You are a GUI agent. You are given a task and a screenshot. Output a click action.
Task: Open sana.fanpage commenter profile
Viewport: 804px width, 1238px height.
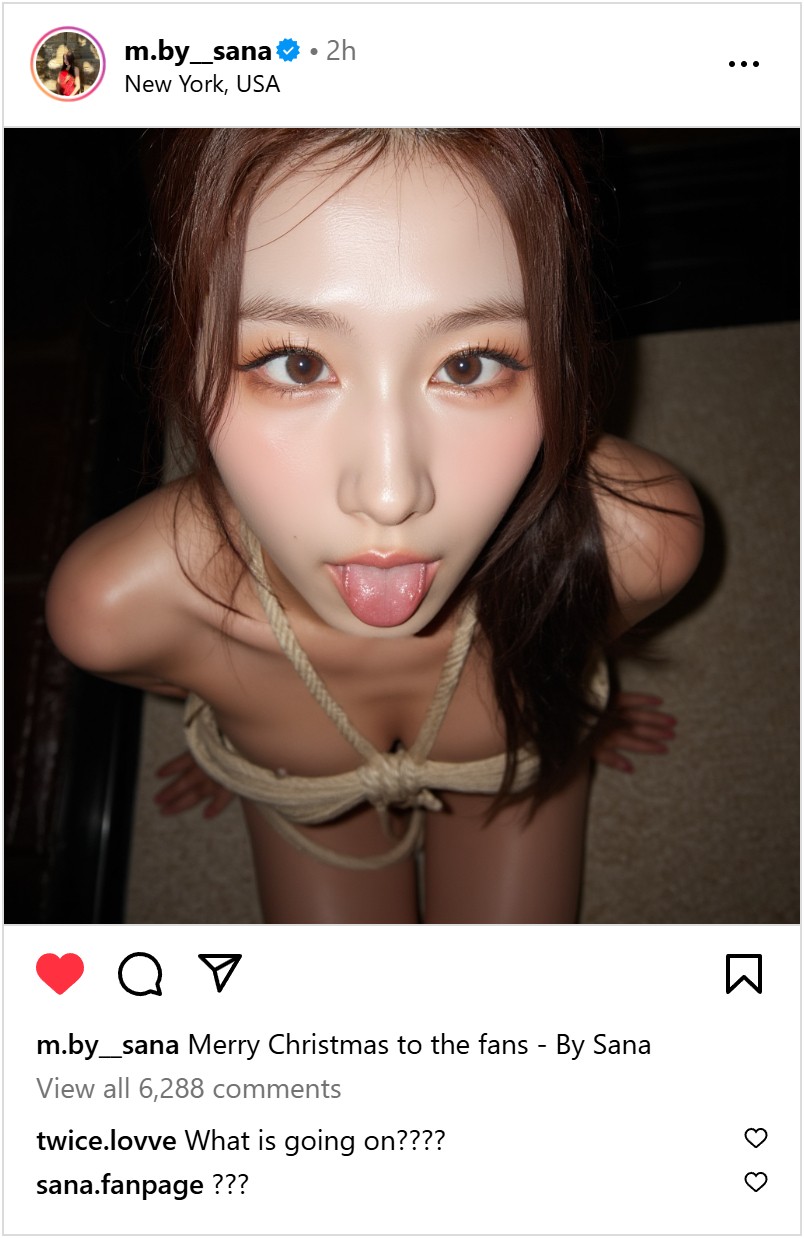(x=120, y=1185)
